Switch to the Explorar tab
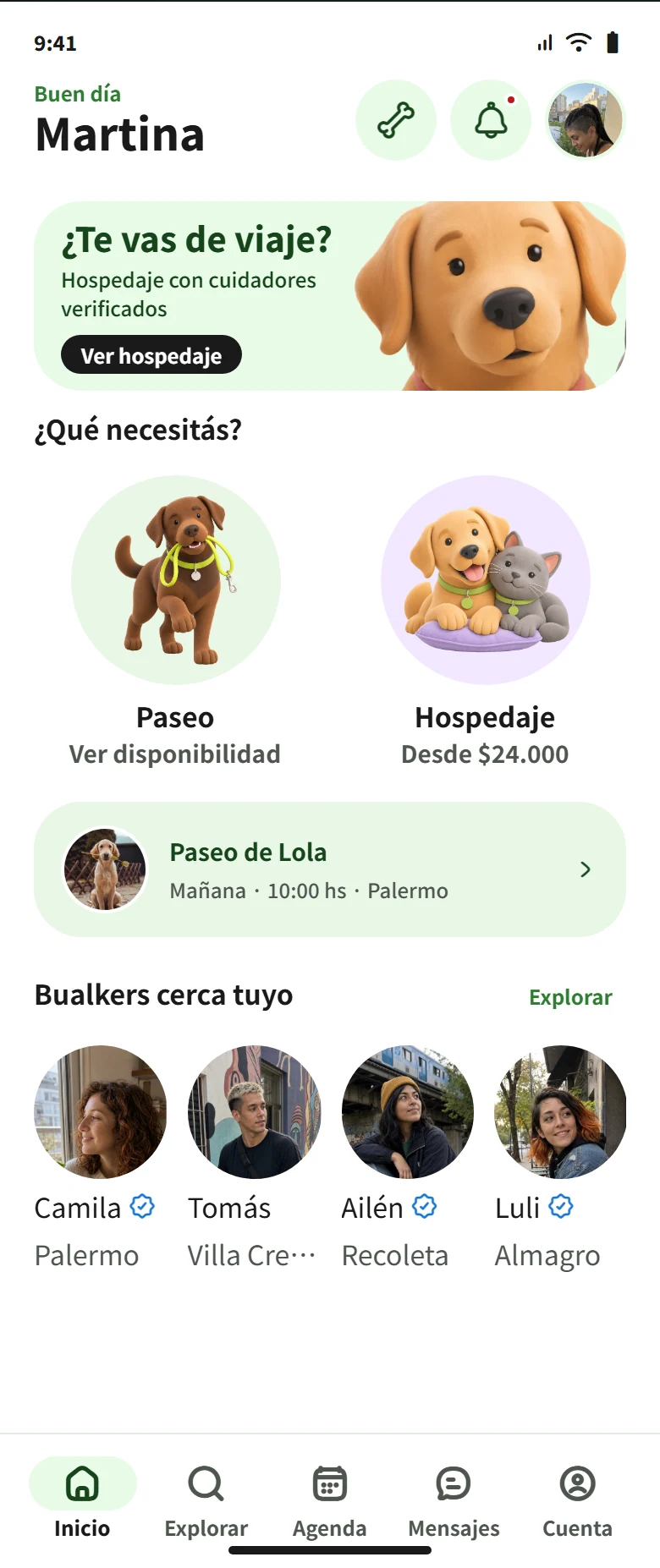 (206, 1499)
